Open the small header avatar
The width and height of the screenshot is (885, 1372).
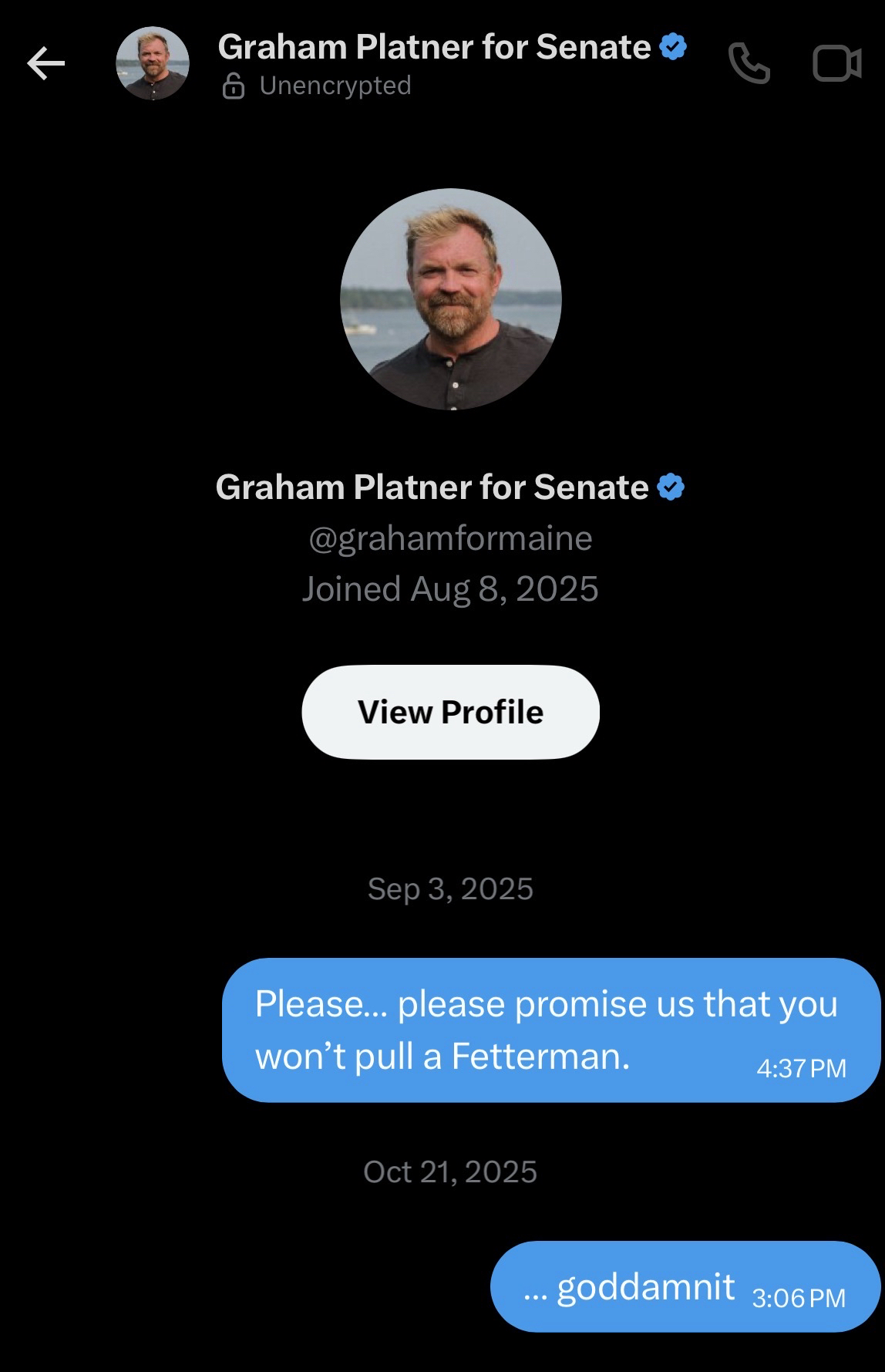(x=153, y=63)
